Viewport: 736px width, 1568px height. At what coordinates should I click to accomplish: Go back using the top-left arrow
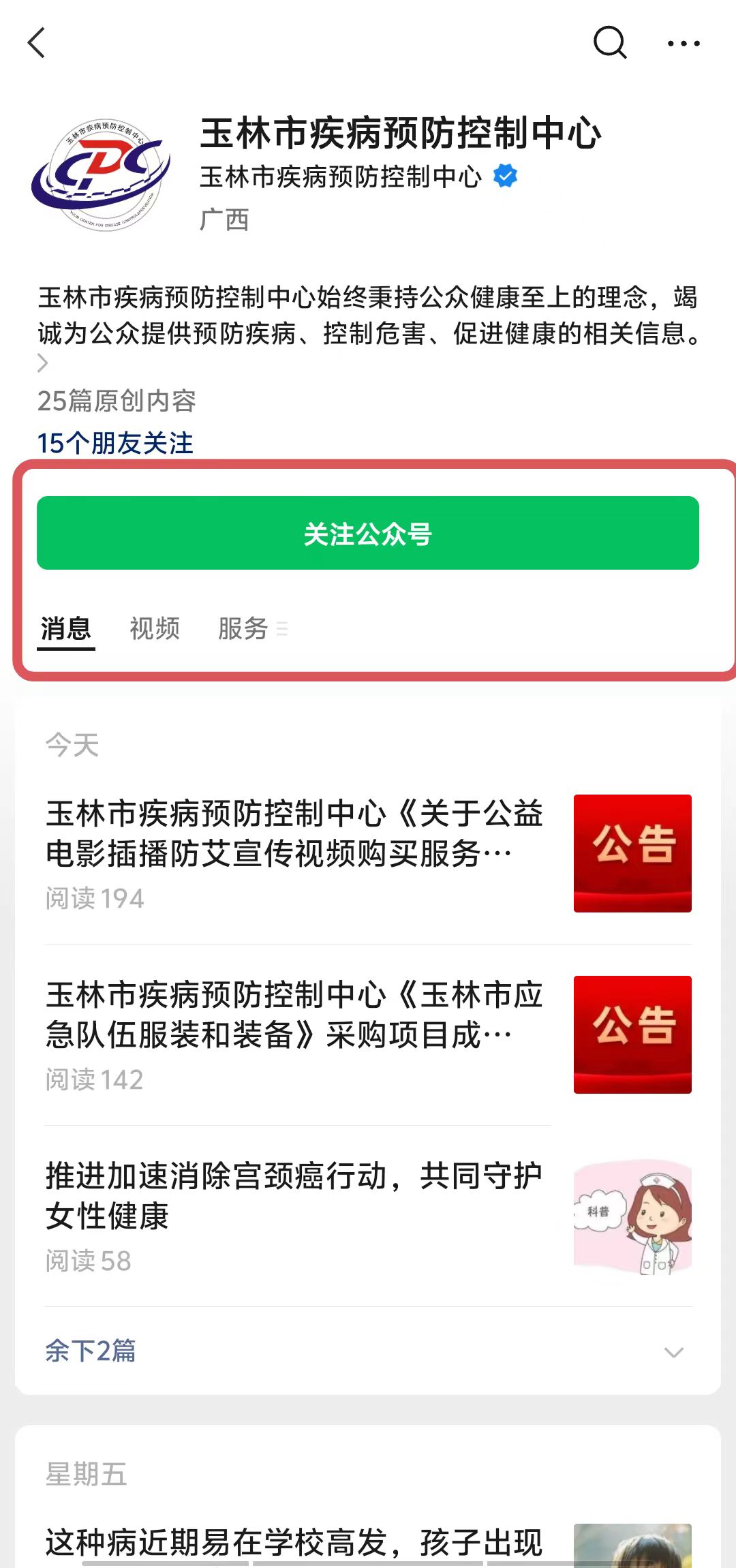tap(37, 43)
